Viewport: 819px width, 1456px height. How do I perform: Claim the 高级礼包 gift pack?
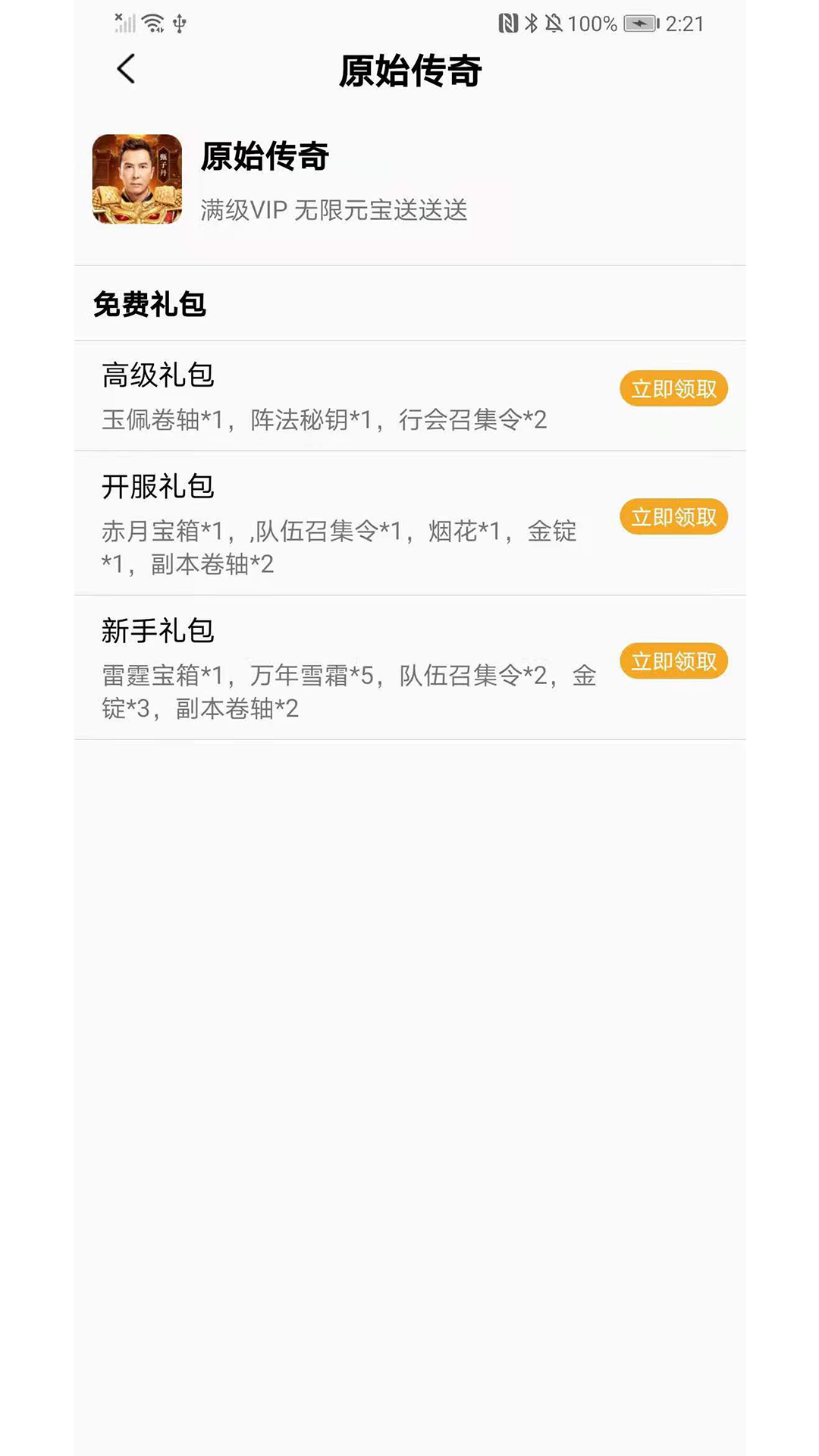673,388
